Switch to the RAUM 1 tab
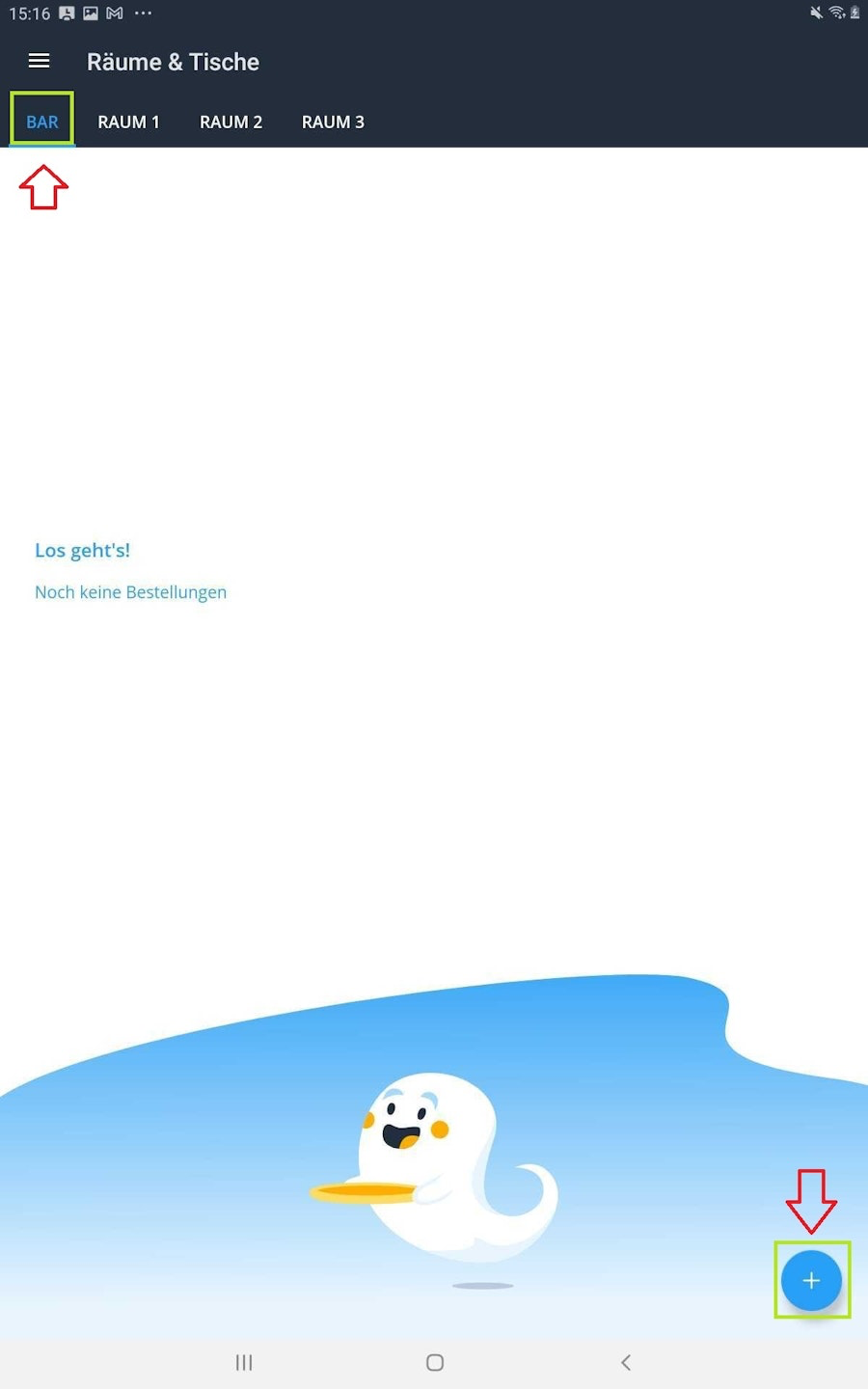868x1389 pixels. [x=128, y=122]
